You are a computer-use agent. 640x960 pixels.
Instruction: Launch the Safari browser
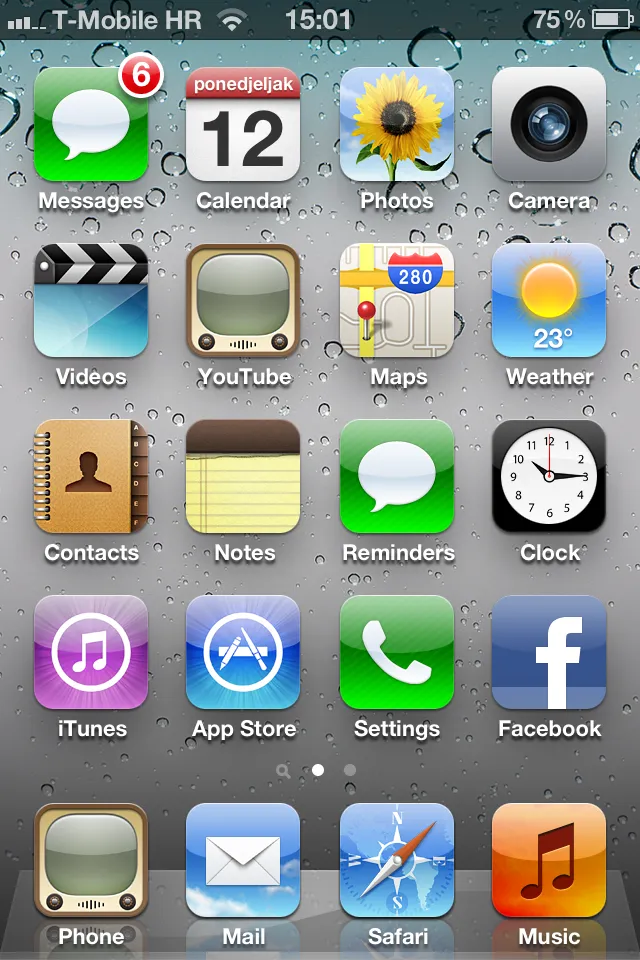pyautogui.click(x=396, y=861)
